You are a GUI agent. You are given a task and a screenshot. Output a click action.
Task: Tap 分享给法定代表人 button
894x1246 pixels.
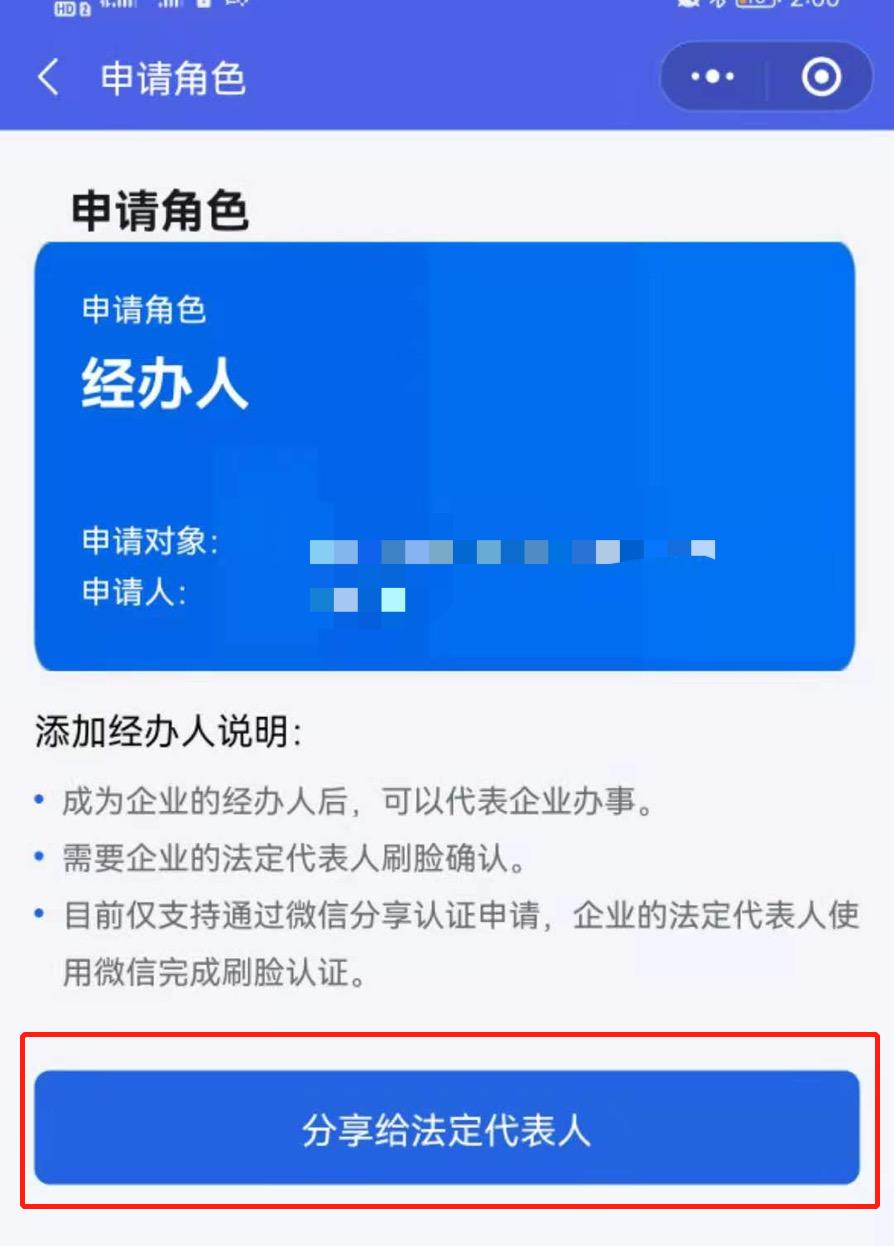(447, 1128)
